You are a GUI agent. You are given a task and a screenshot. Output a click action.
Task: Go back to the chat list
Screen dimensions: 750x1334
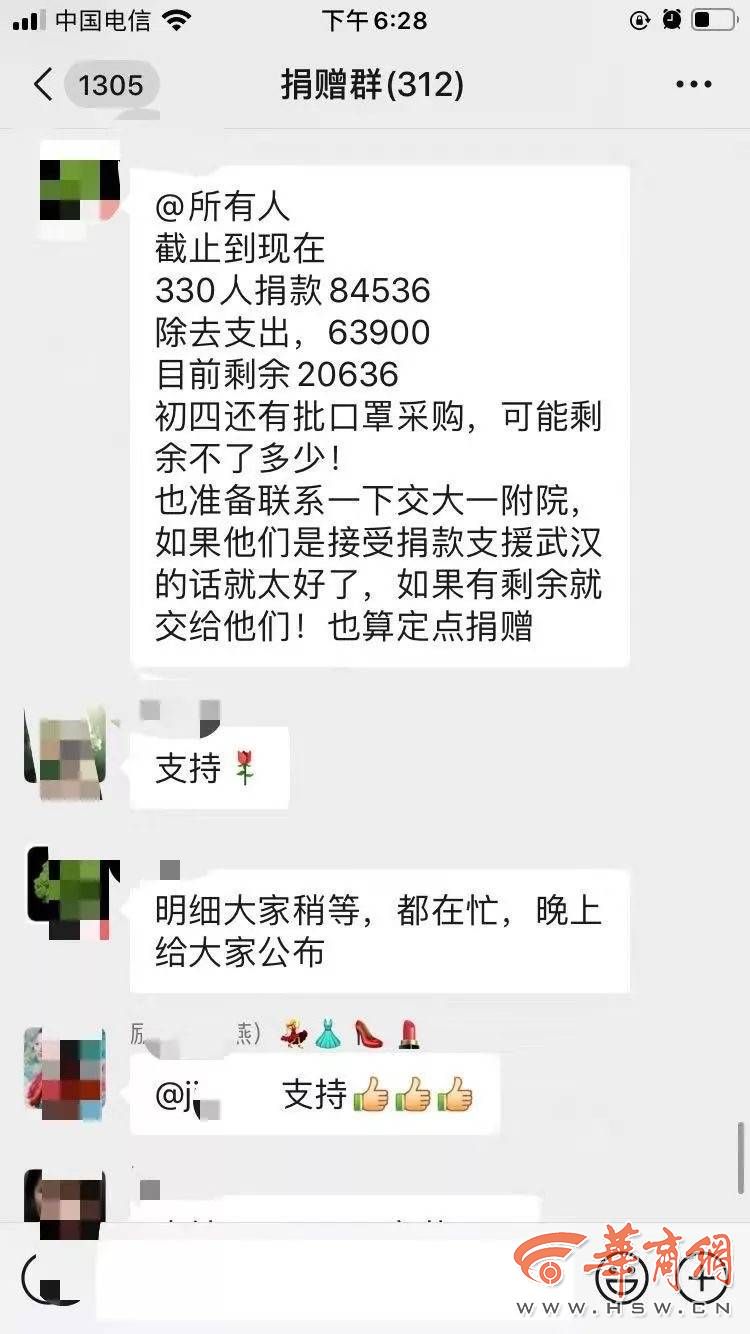(44, 85)
